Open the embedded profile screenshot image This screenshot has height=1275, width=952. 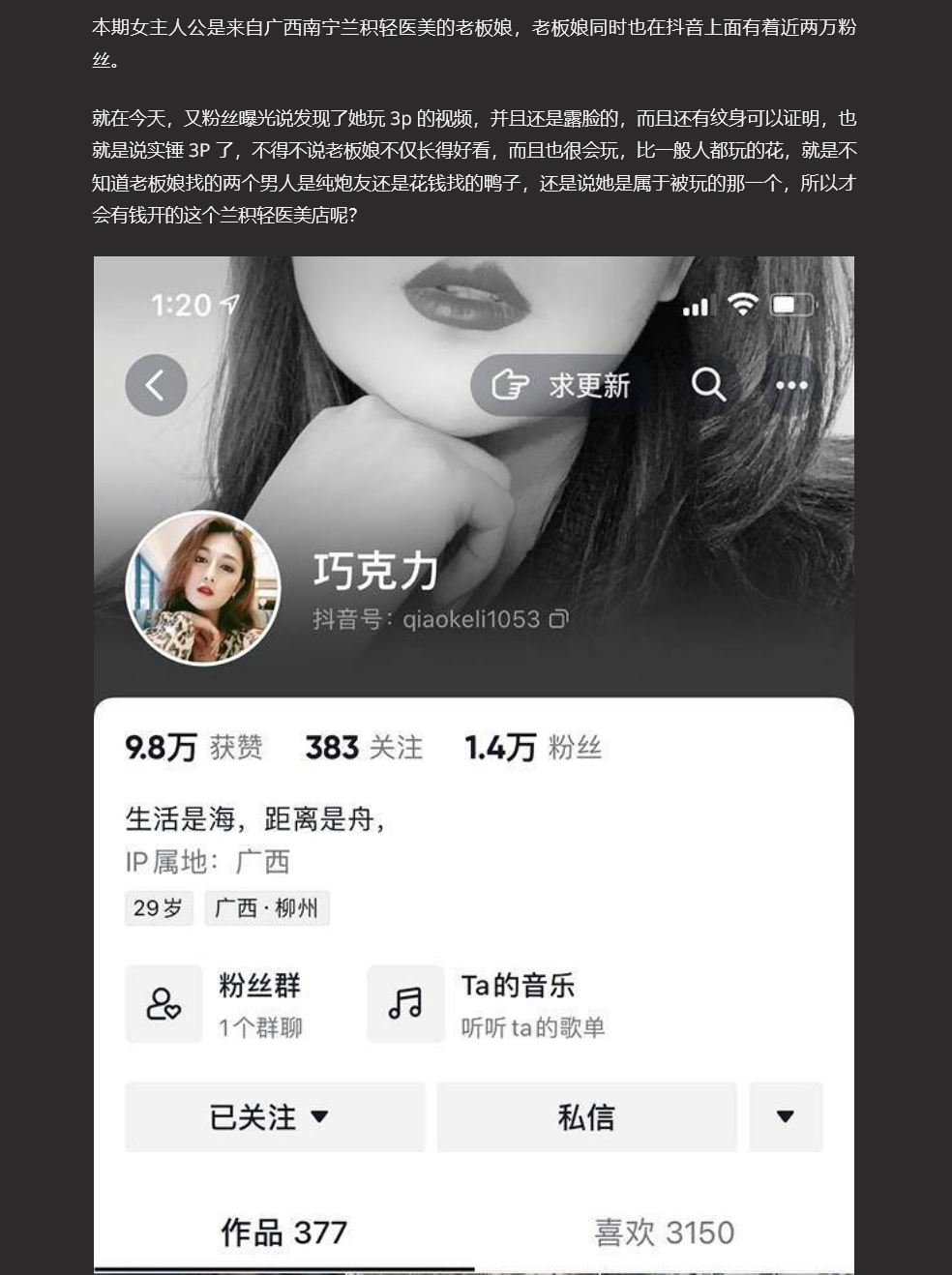(x=474, y=764)
